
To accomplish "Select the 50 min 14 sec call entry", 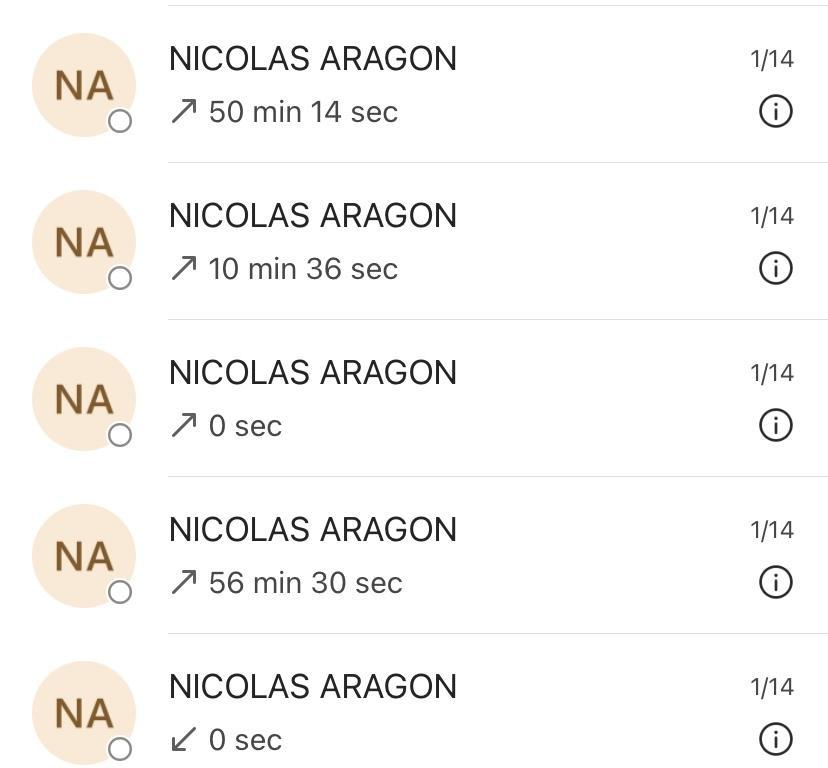I will tap(400, 85).
